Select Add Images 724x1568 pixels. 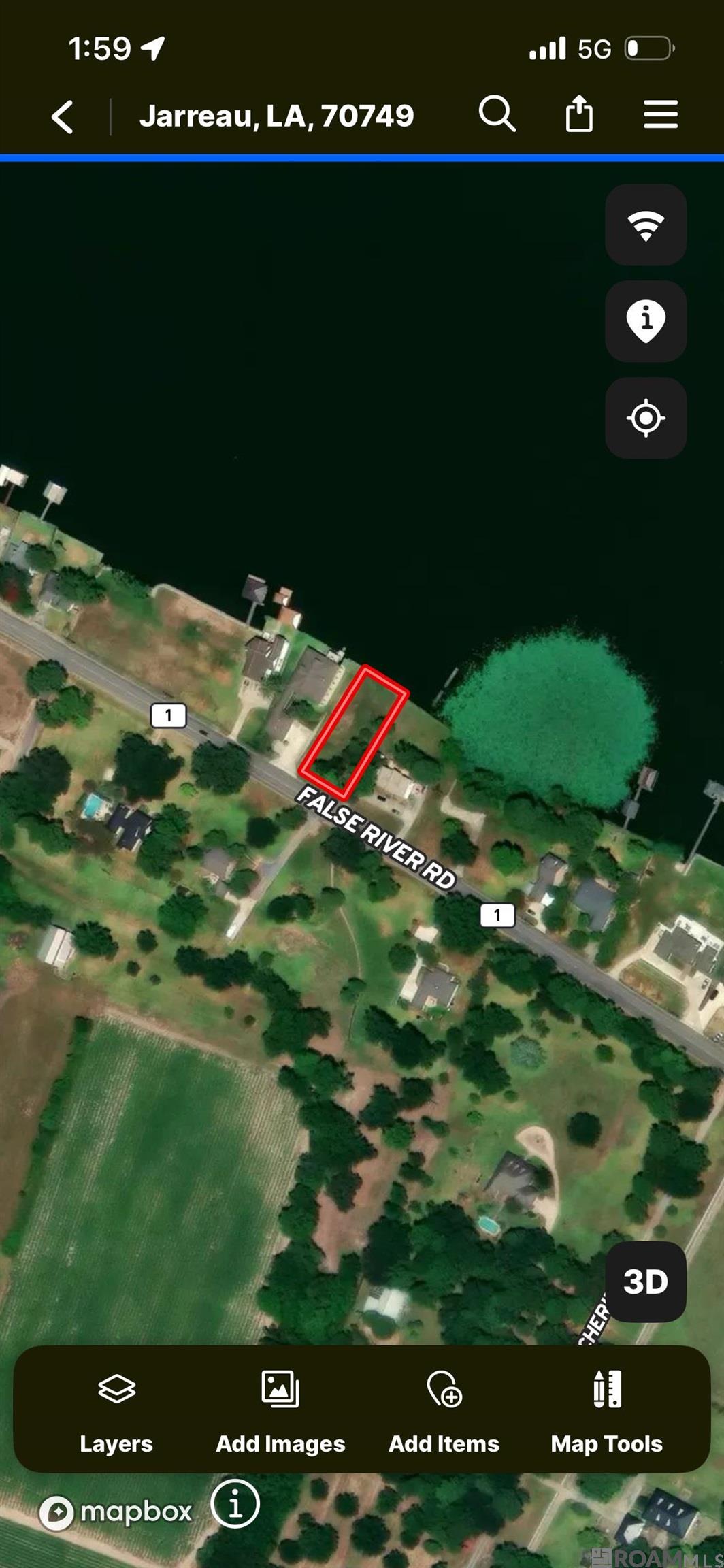click(280, 1413)
